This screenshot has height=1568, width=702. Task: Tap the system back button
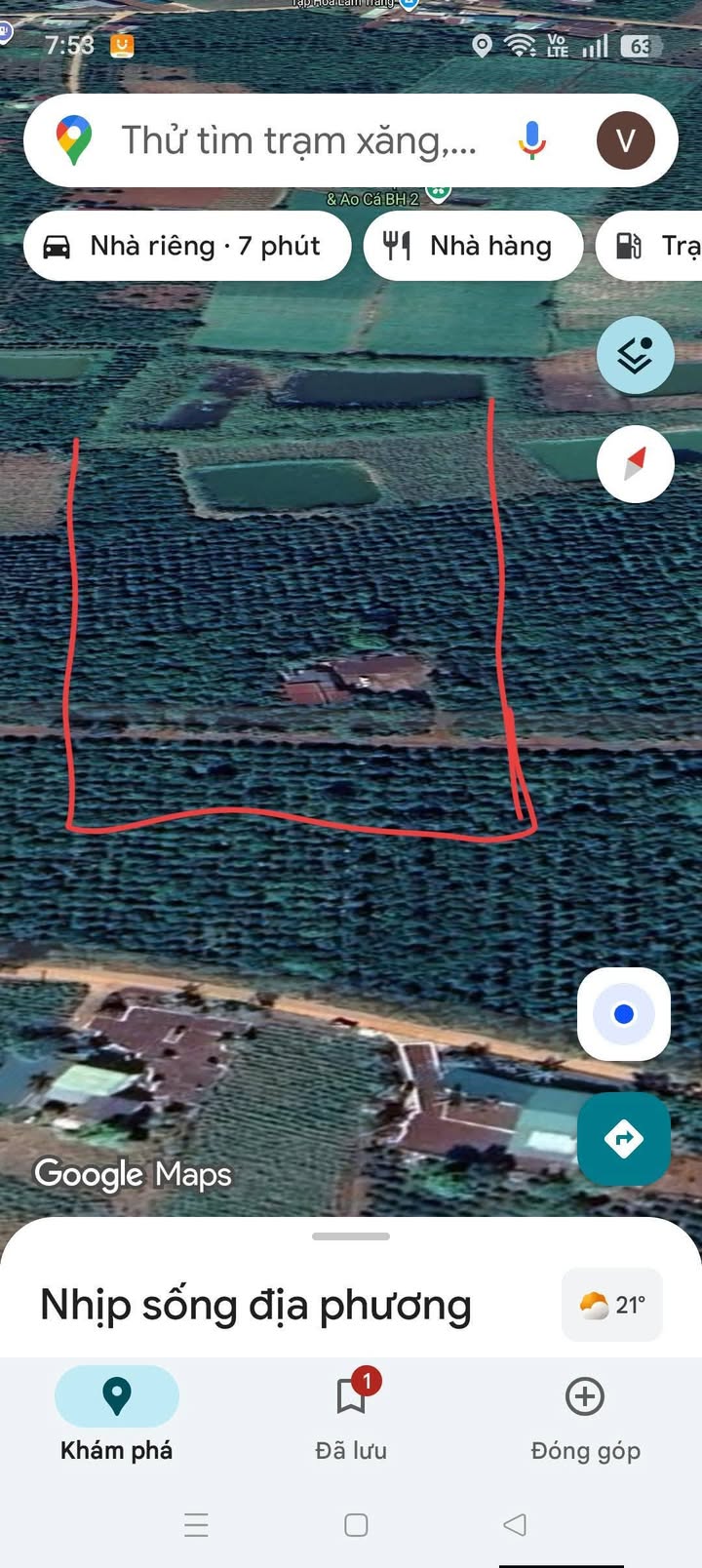[x=515, y=1525]
